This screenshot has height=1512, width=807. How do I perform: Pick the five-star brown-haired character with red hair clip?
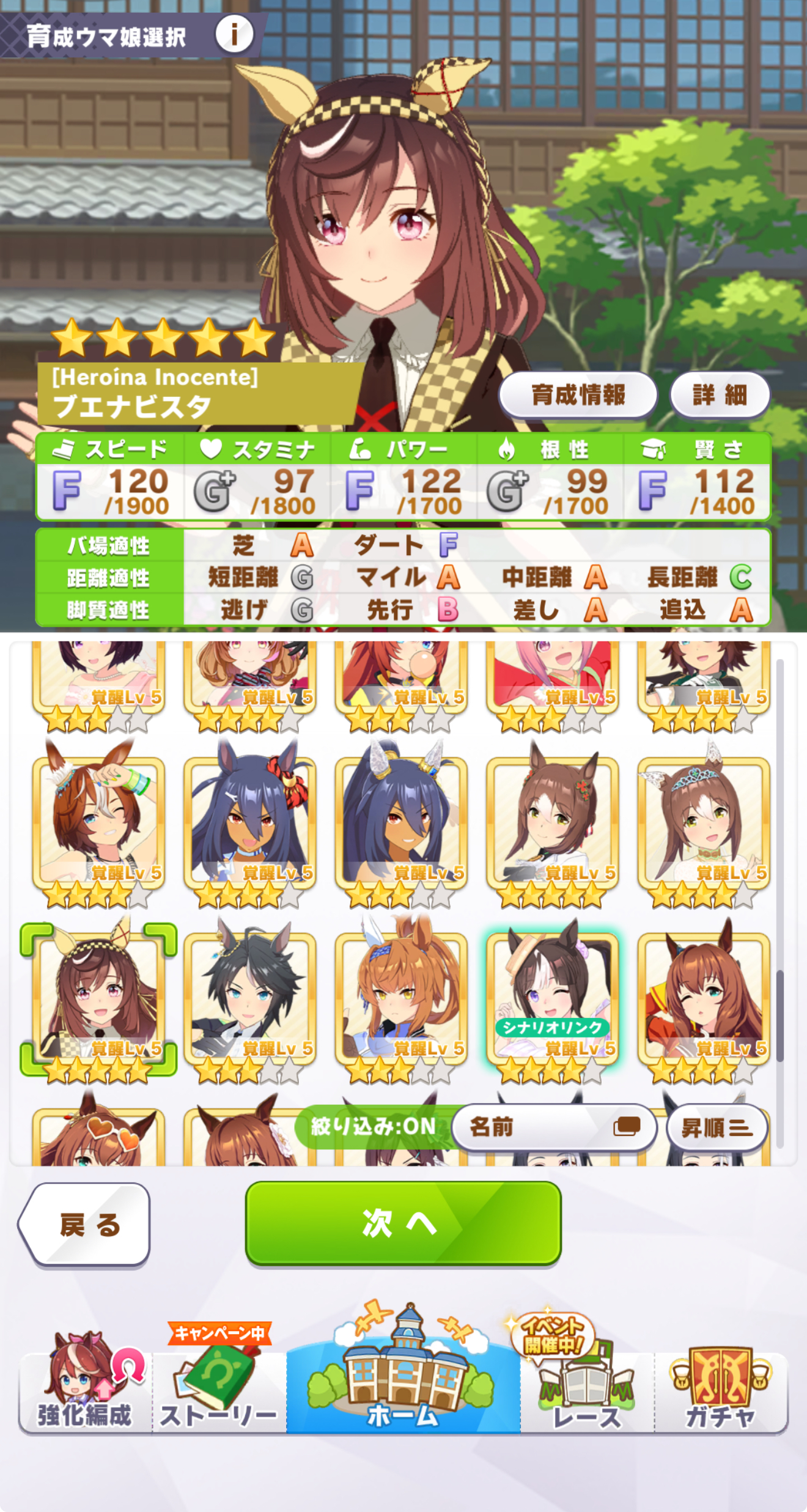coord(553,822)
